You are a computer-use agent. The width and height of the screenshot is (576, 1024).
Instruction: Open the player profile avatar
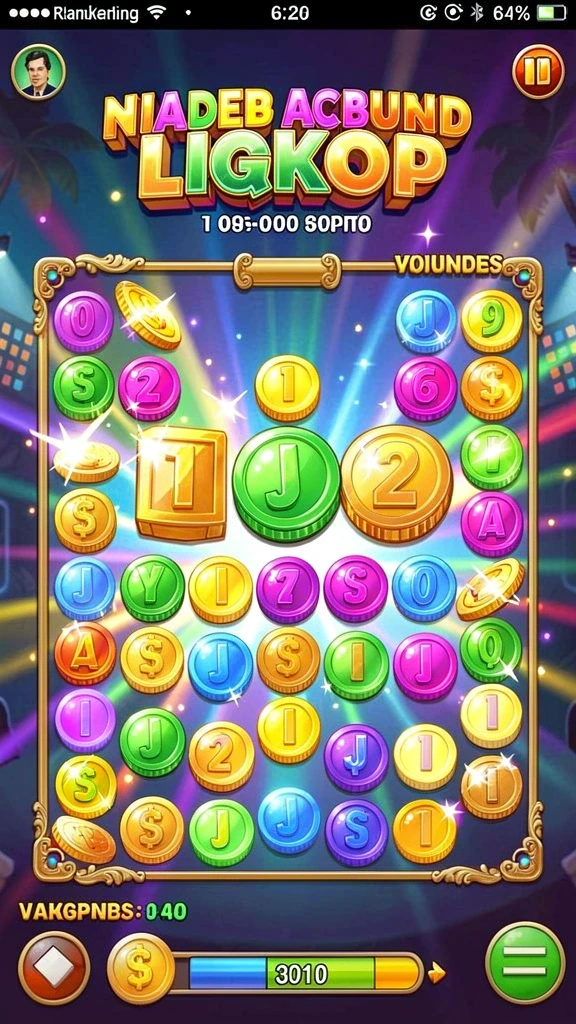(39, 72)
